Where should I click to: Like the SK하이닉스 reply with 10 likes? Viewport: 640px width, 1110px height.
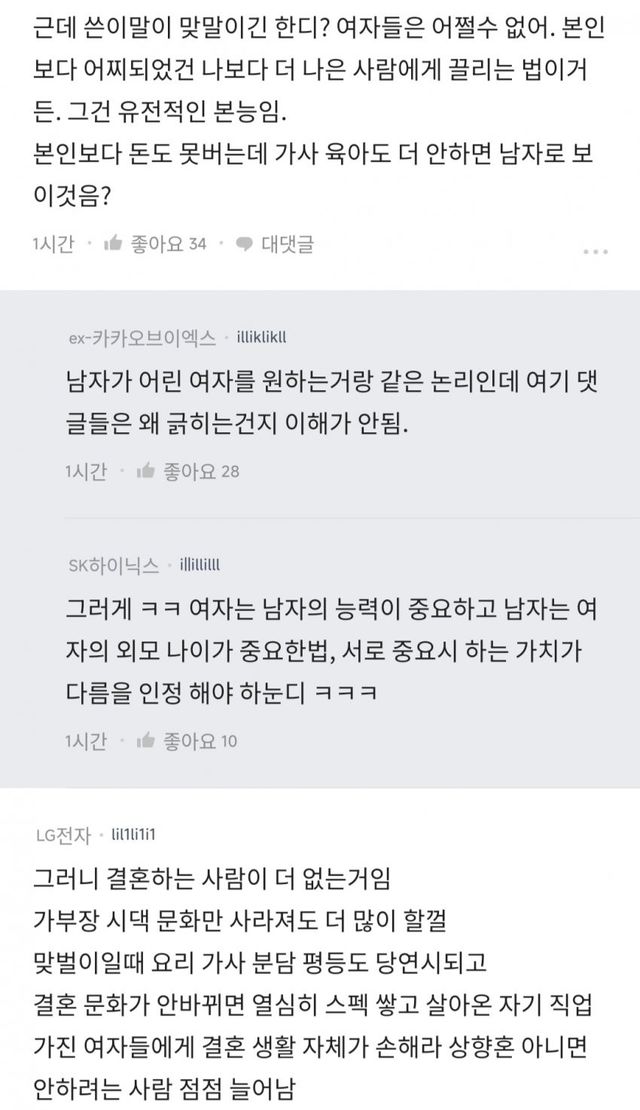coord(187,741)
